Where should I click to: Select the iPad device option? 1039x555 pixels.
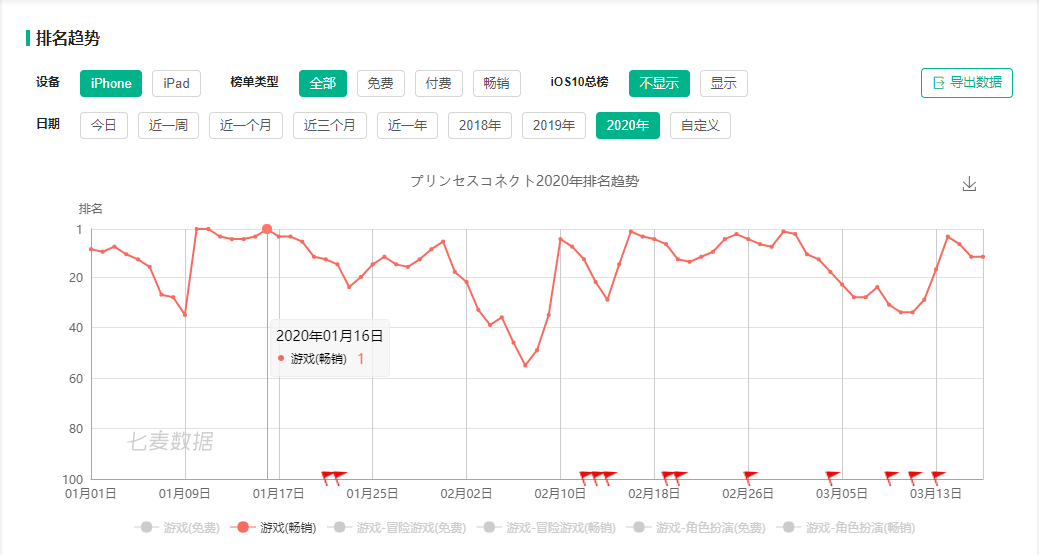point(176,83)
